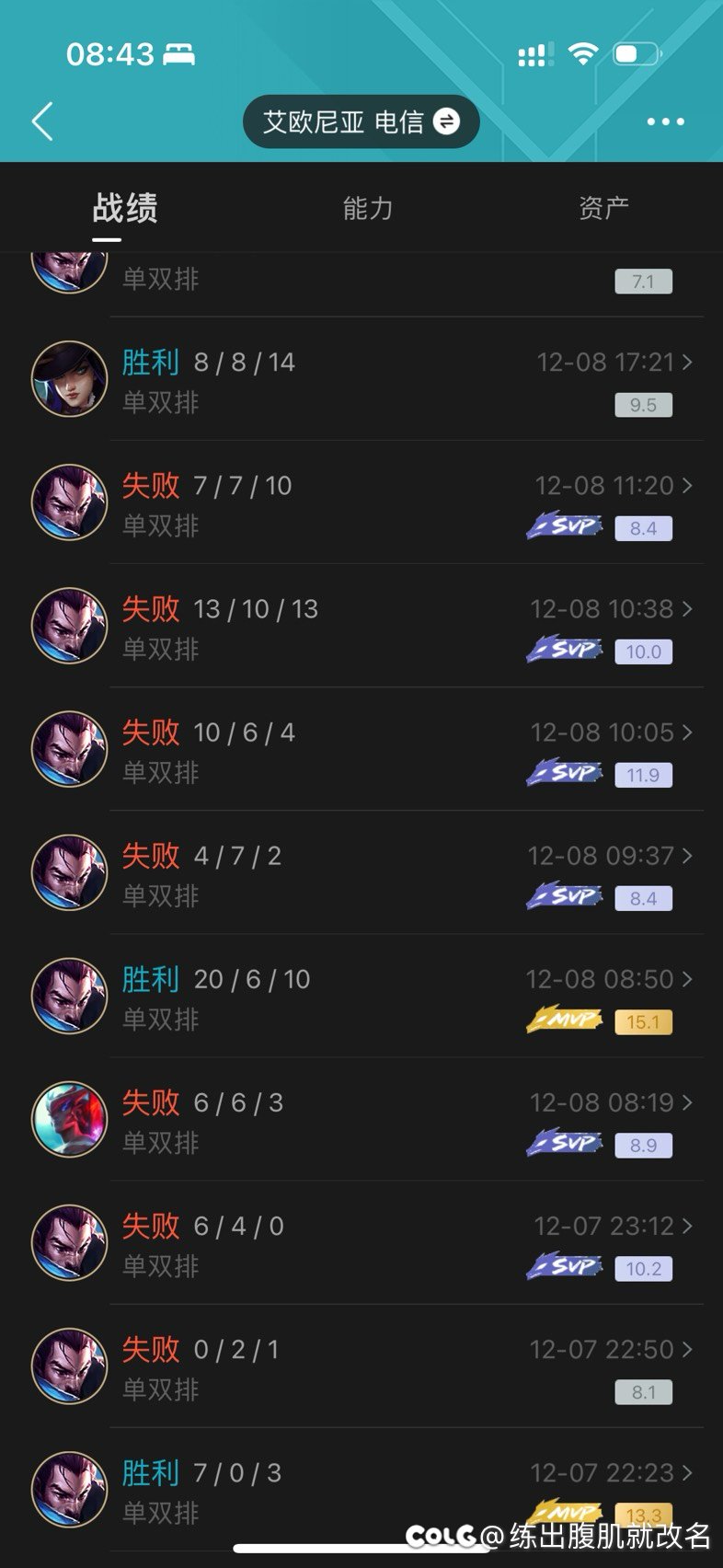The width and height of the screenshot is (723, 1568).
Task: Switch to the 资产 tab
Action: pos(603,208)
